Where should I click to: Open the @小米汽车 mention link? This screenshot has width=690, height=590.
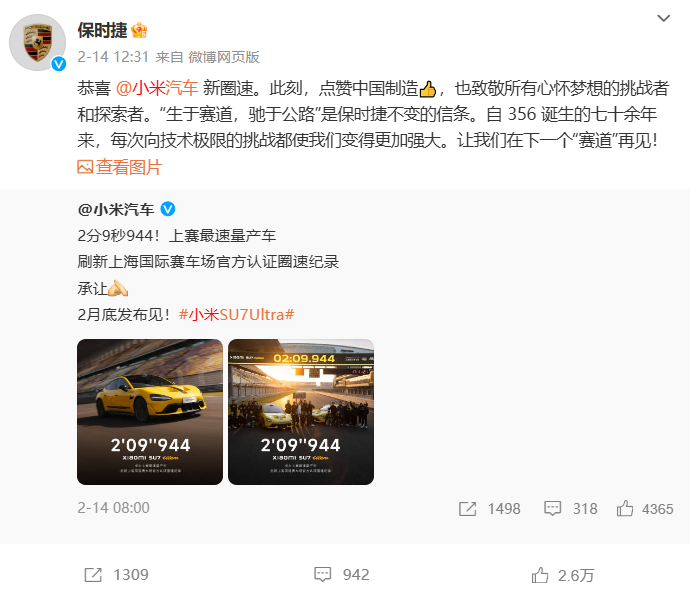(x=164, y=87)
